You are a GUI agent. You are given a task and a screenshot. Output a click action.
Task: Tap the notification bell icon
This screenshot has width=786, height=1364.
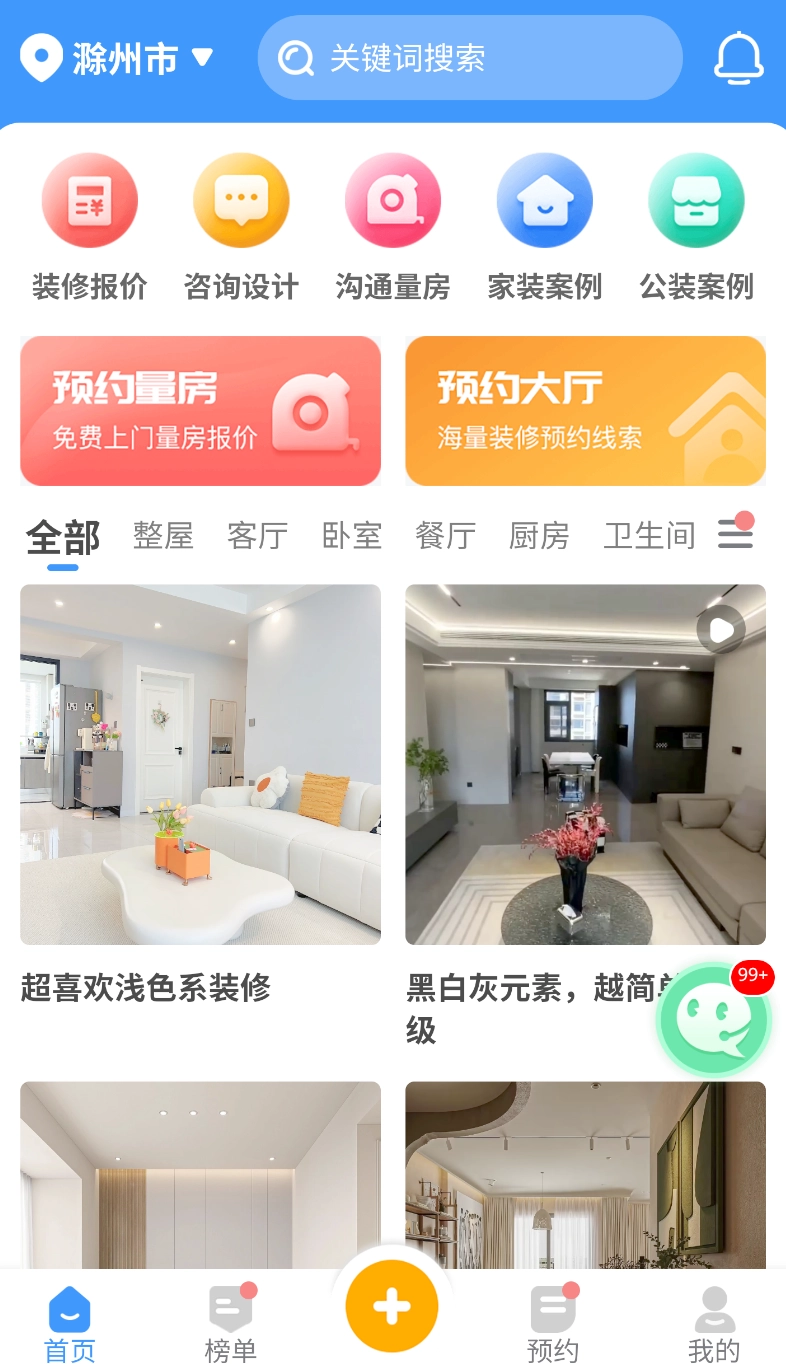739,58
